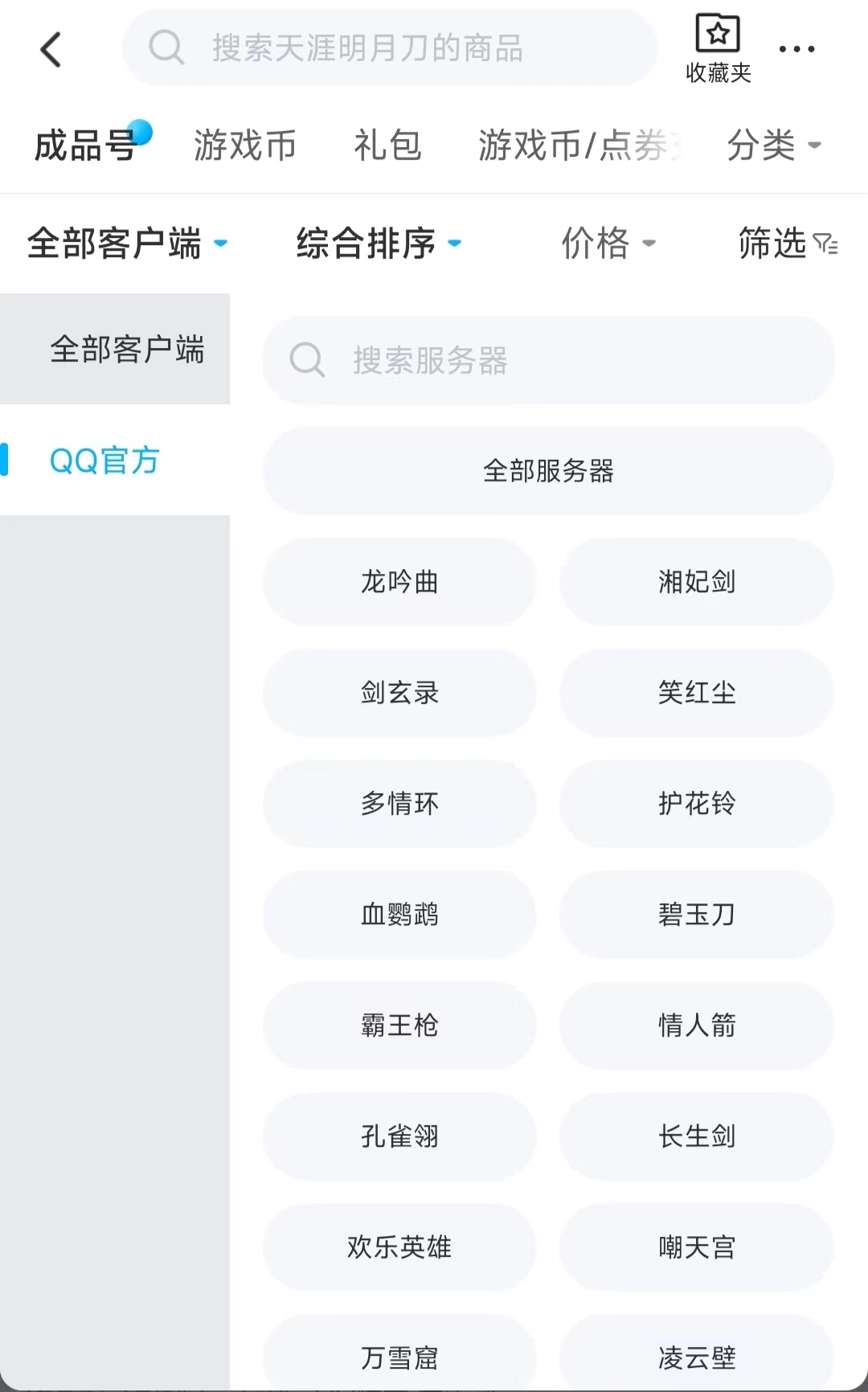Switch to the 游戏币 tab
The width and height of the screenshot is (868, 1392).
pyautogui.click(x=245, y=146)
